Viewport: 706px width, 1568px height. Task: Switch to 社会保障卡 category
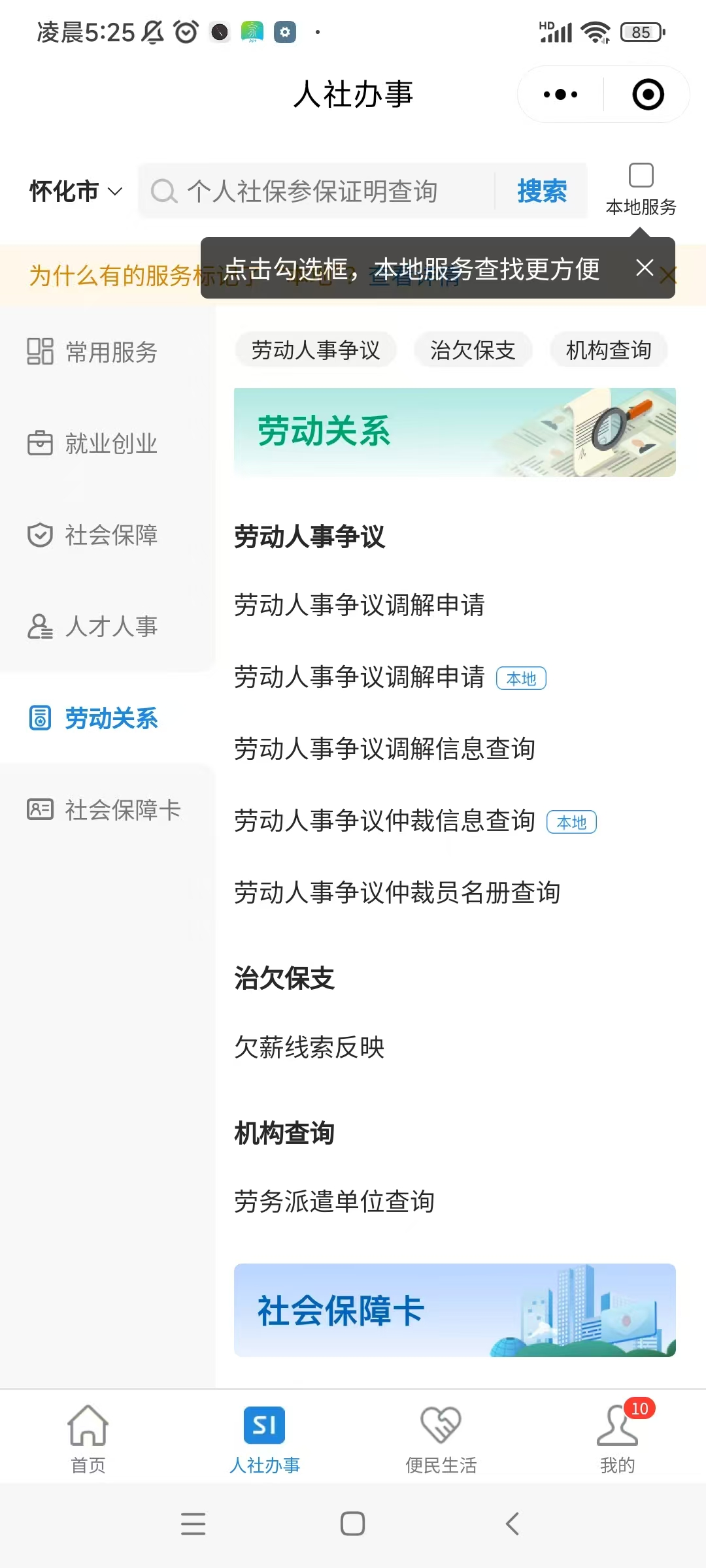pyautogui.click(x=105, y=810)
